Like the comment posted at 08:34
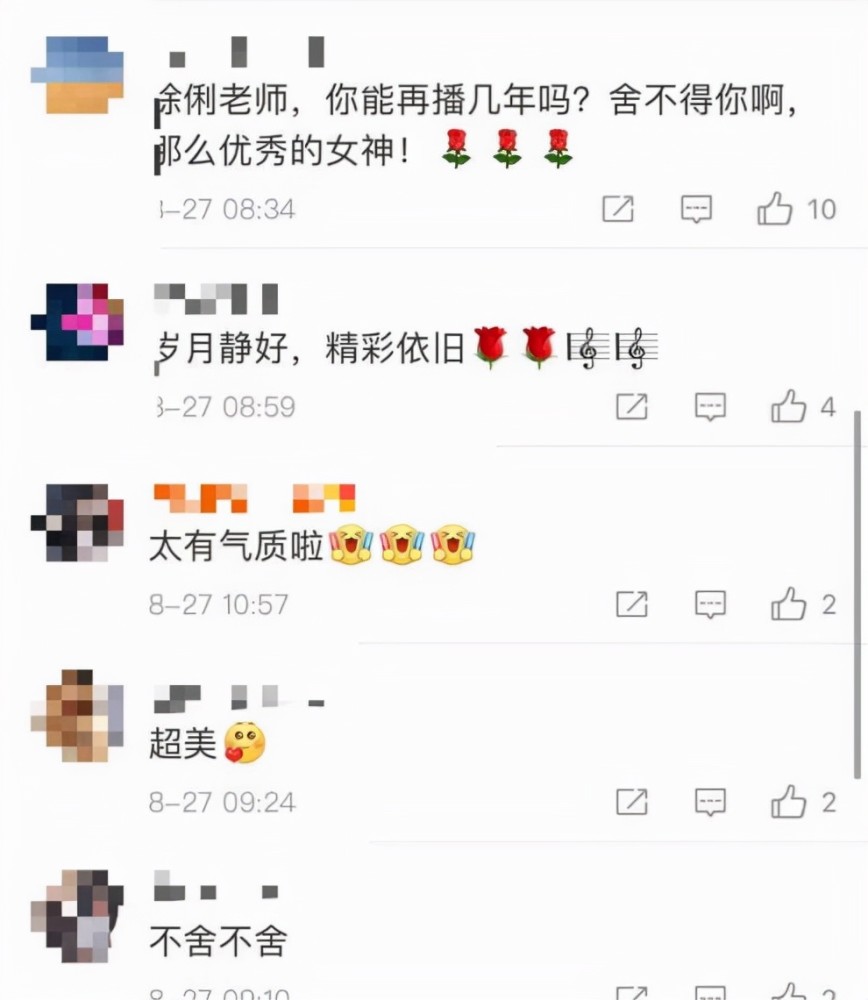 click(x=774, y=209)
